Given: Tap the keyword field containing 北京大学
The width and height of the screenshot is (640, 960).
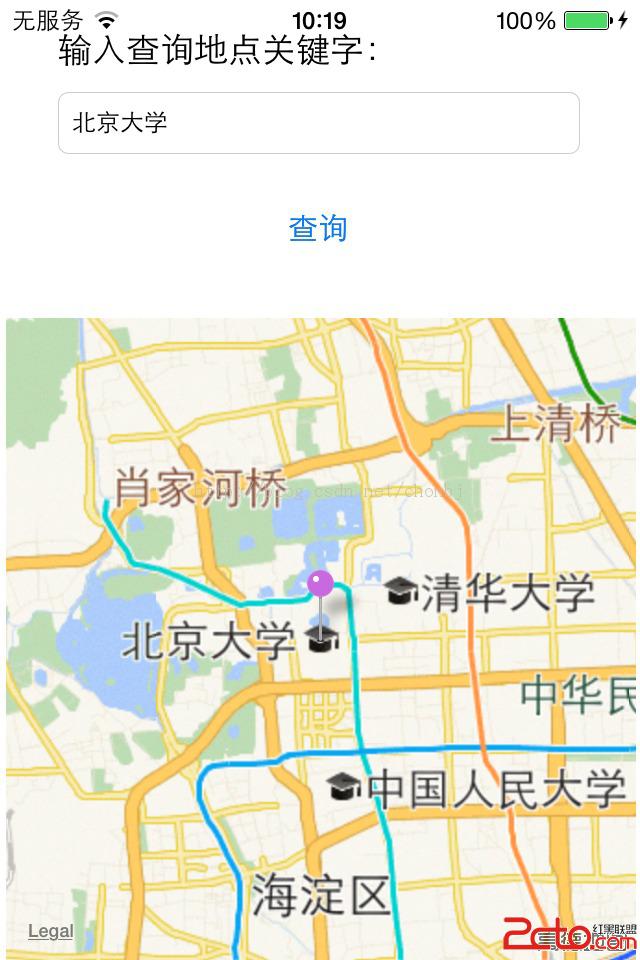Looking at the screenshot, I should 318,123.
